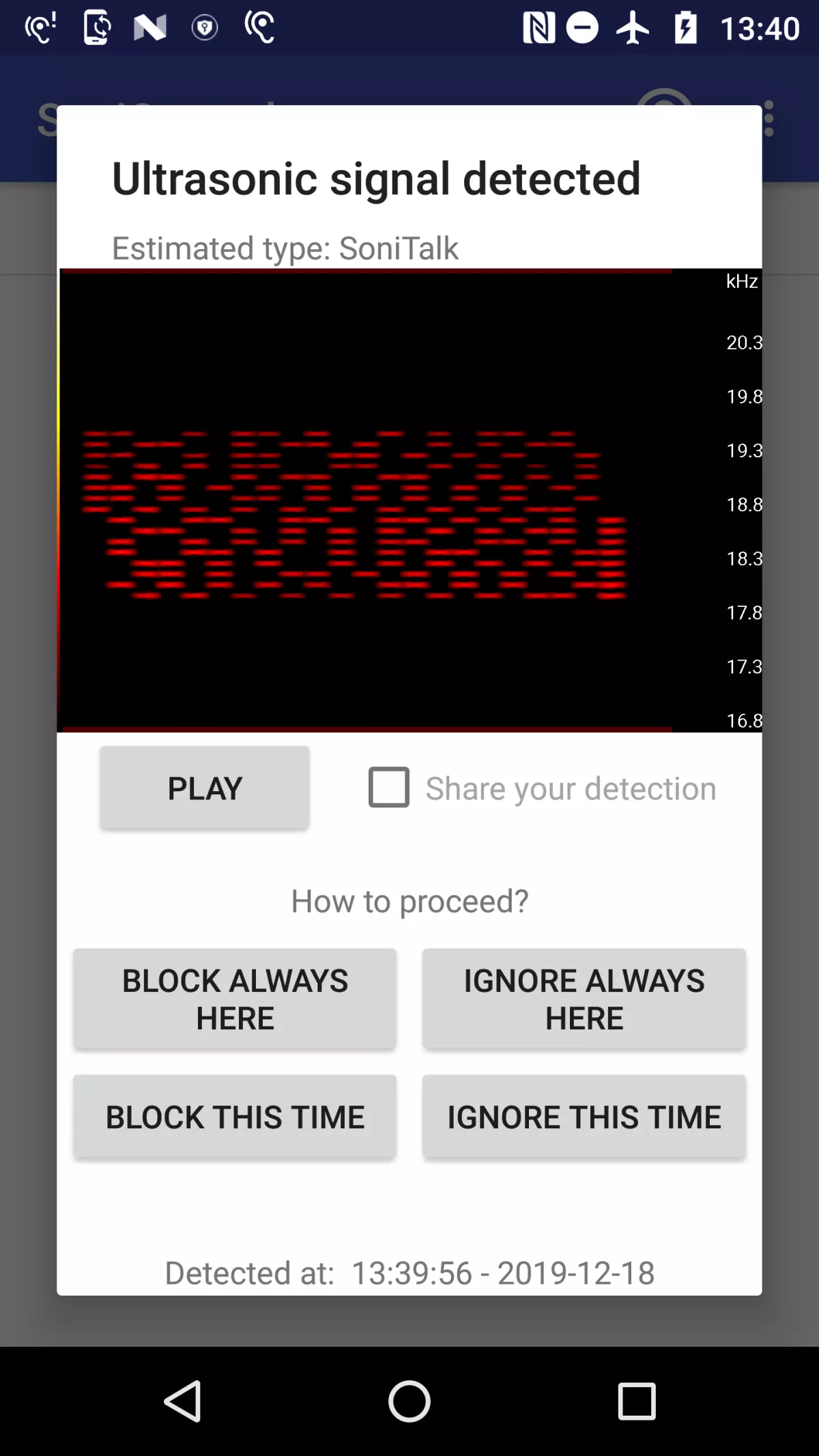Image resolution: width=819 pixels, height=1456 pixels.
Task: Tap the charging battery indicator
Action: pos(685,26)
